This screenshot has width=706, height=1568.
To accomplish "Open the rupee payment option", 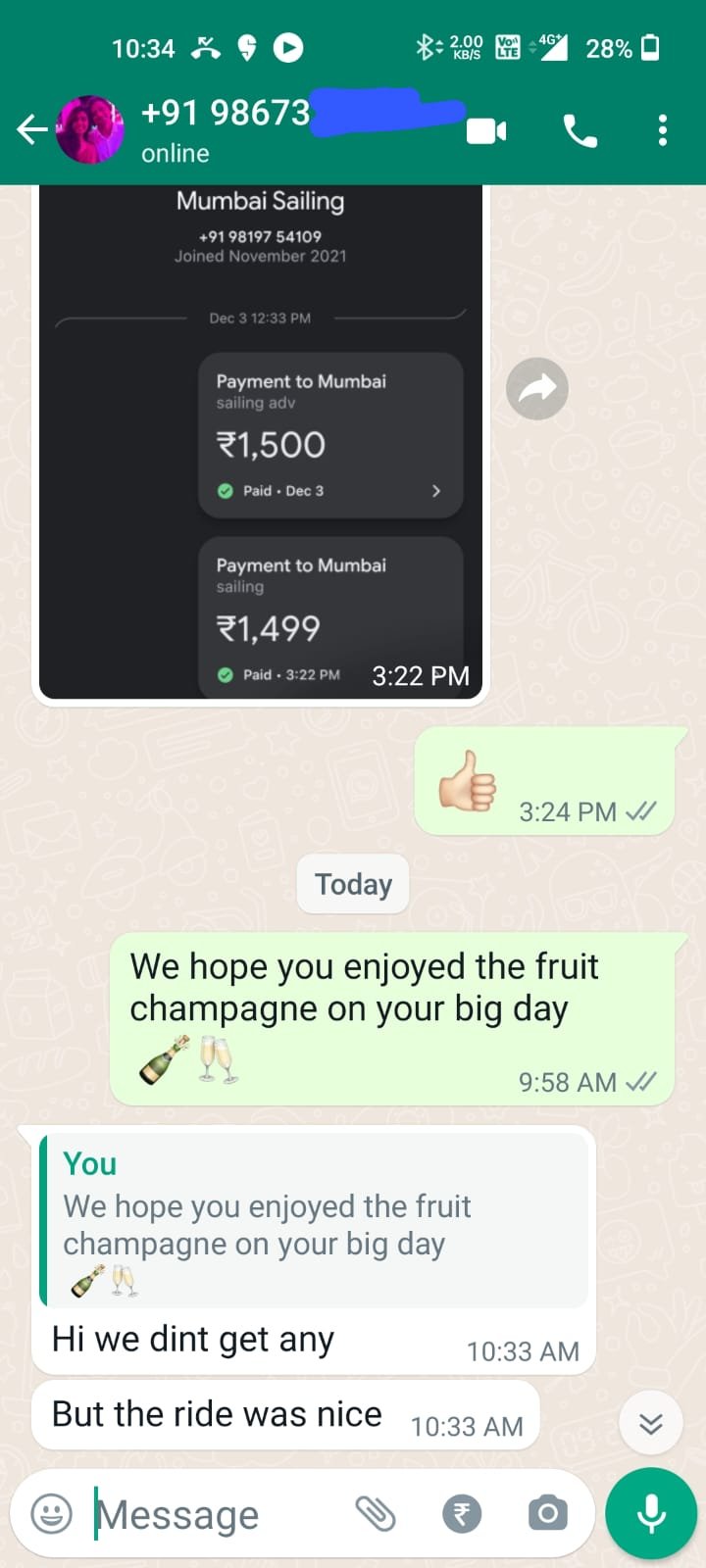I will tap(462, 1514).
